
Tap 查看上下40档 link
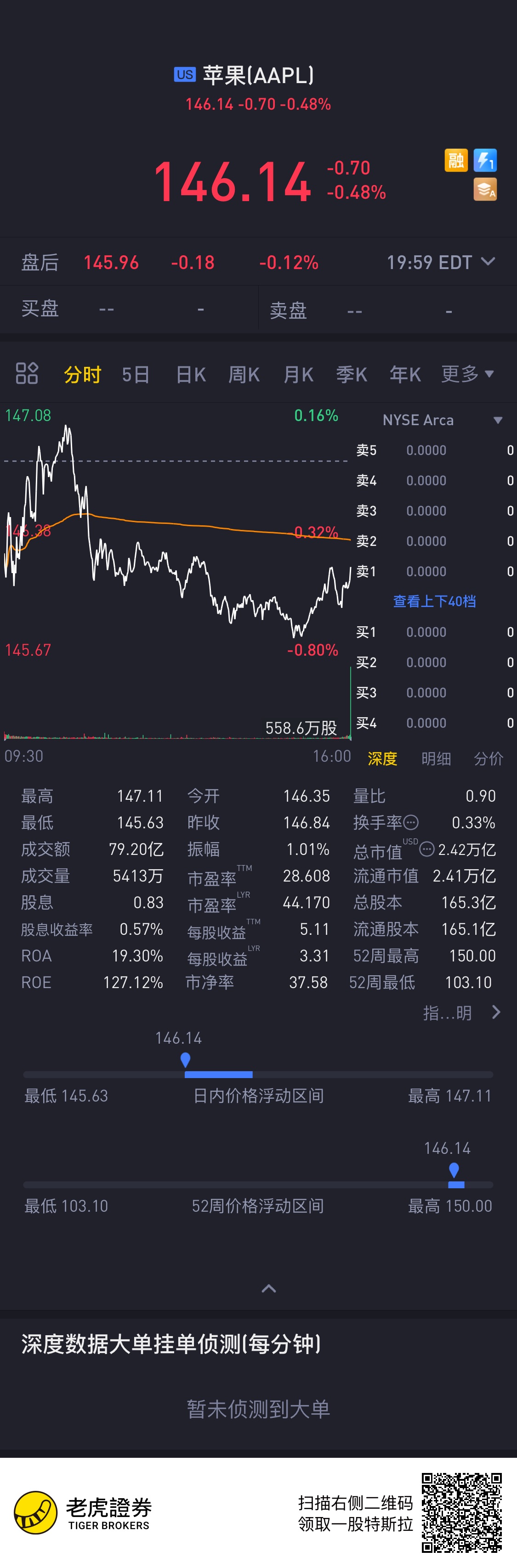(434, 601)
